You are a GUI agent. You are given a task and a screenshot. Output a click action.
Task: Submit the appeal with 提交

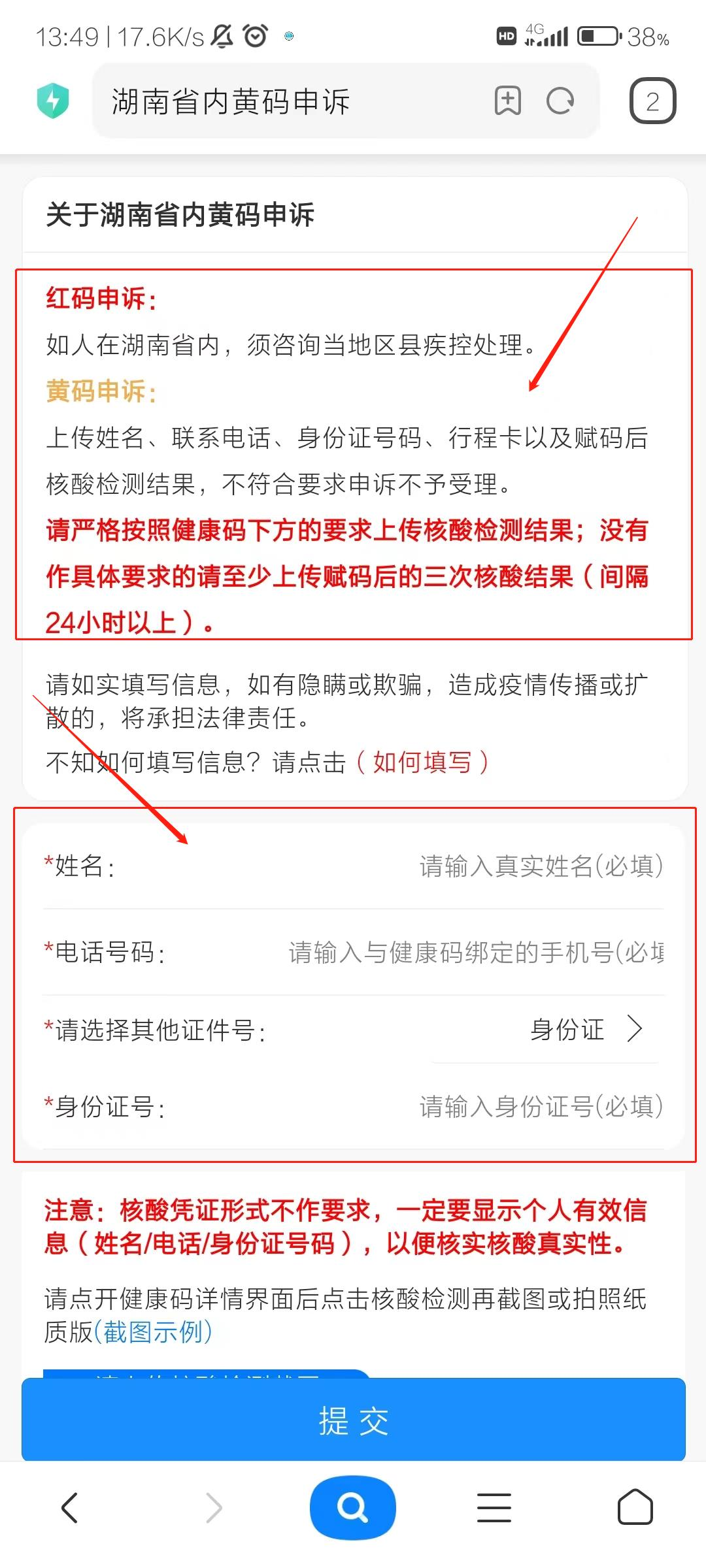coord(353,1420)
